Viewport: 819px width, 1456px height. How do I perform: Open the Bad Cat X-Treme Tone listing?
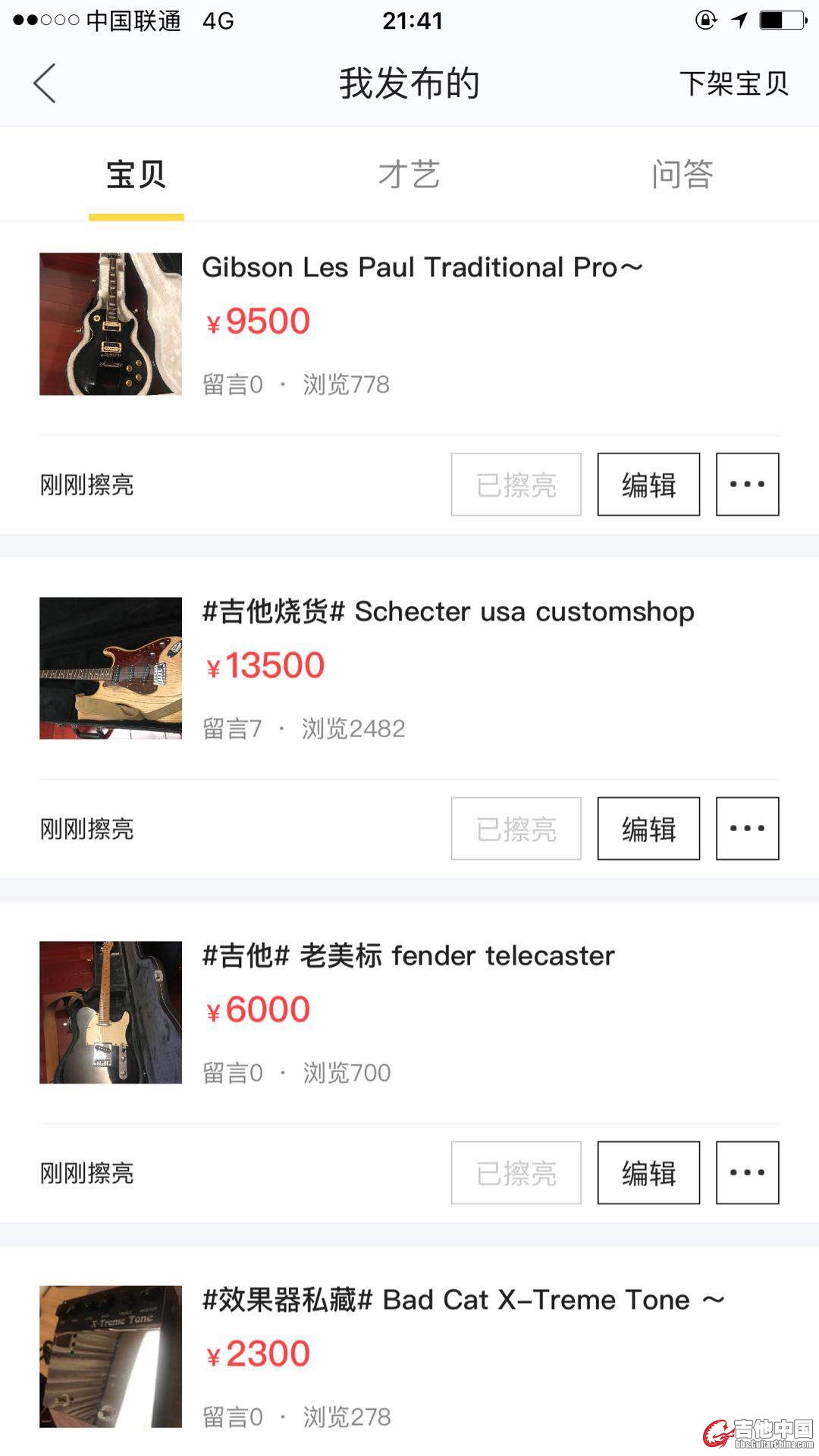tap(463, 1301)
